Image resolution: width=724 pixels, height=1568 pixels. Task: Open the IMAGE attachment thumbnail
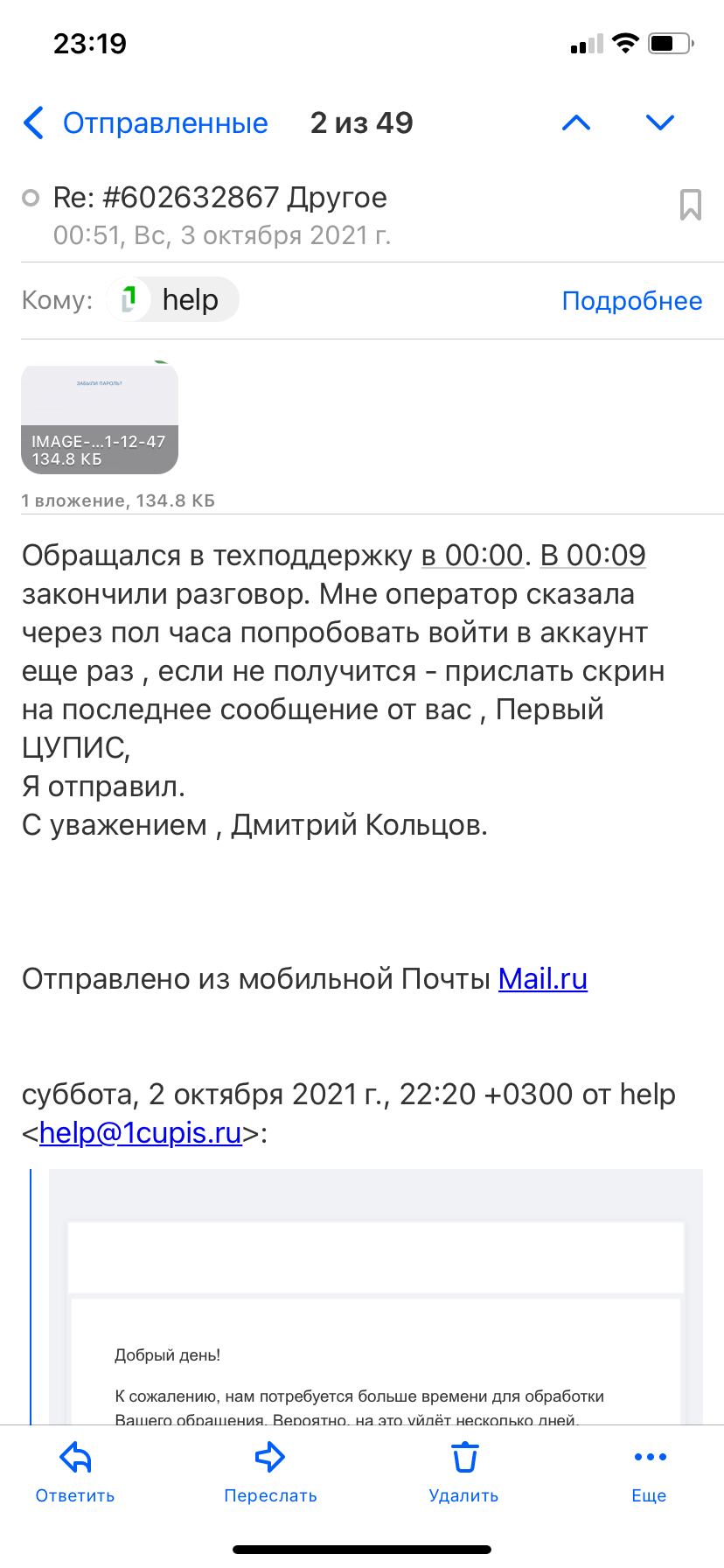click(100, 420)
